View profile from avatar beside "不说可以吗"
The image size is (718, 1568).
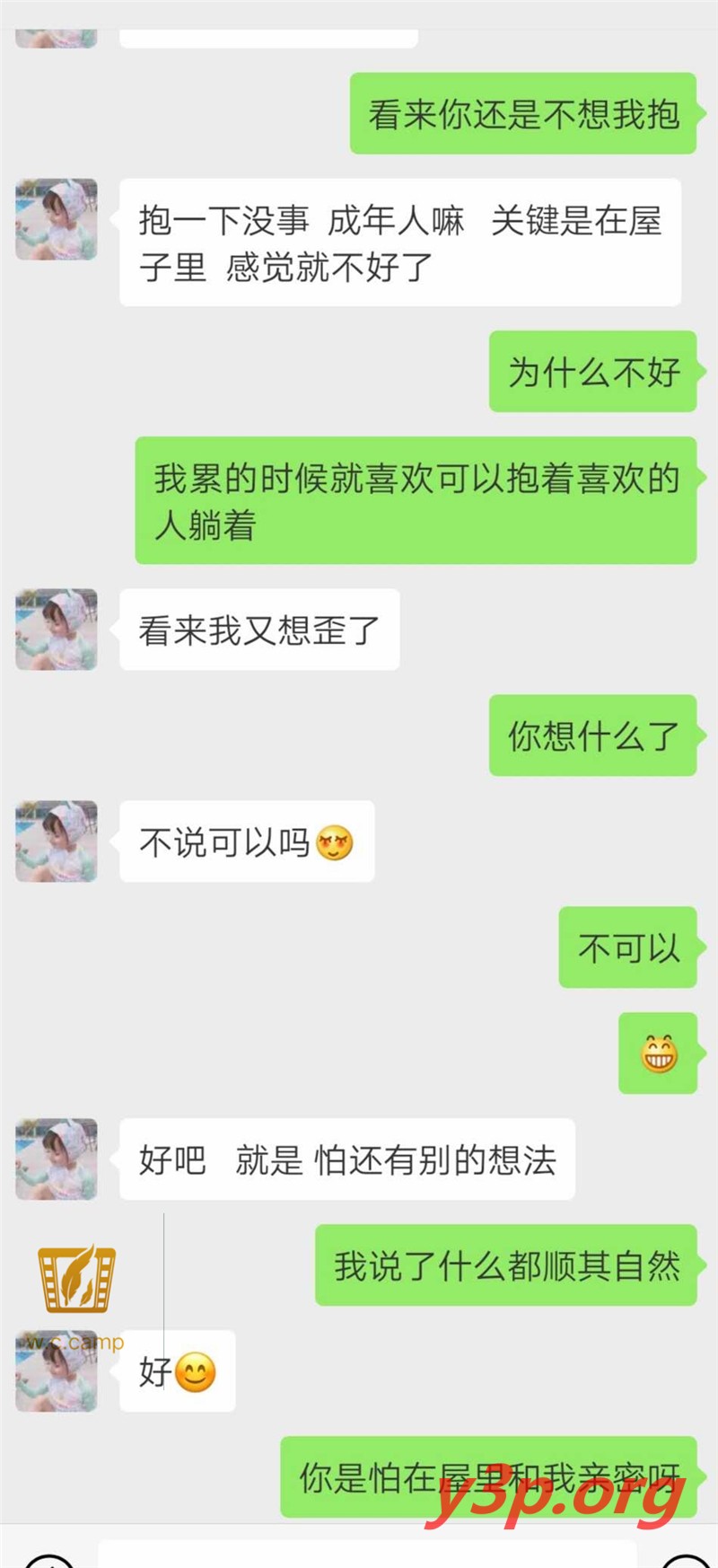click(x=57, y=841)
